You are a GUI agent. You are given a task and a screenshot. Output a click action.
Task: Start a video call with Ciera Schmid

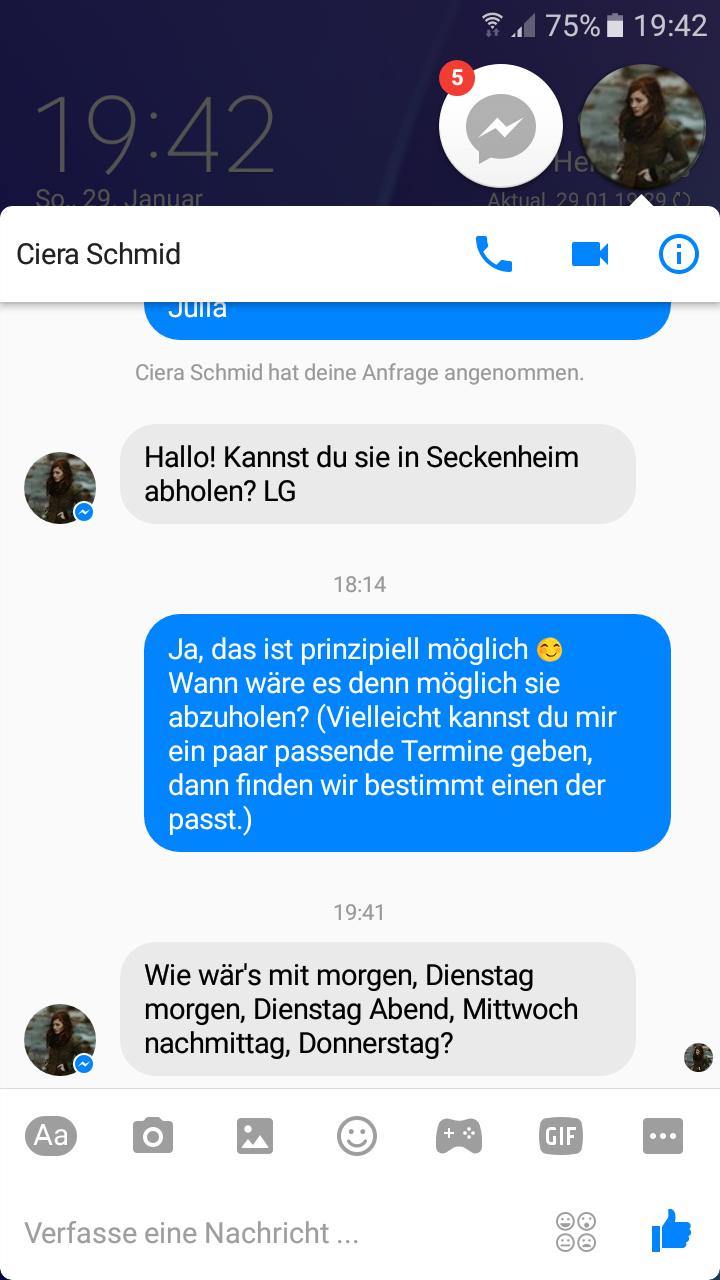590,254
